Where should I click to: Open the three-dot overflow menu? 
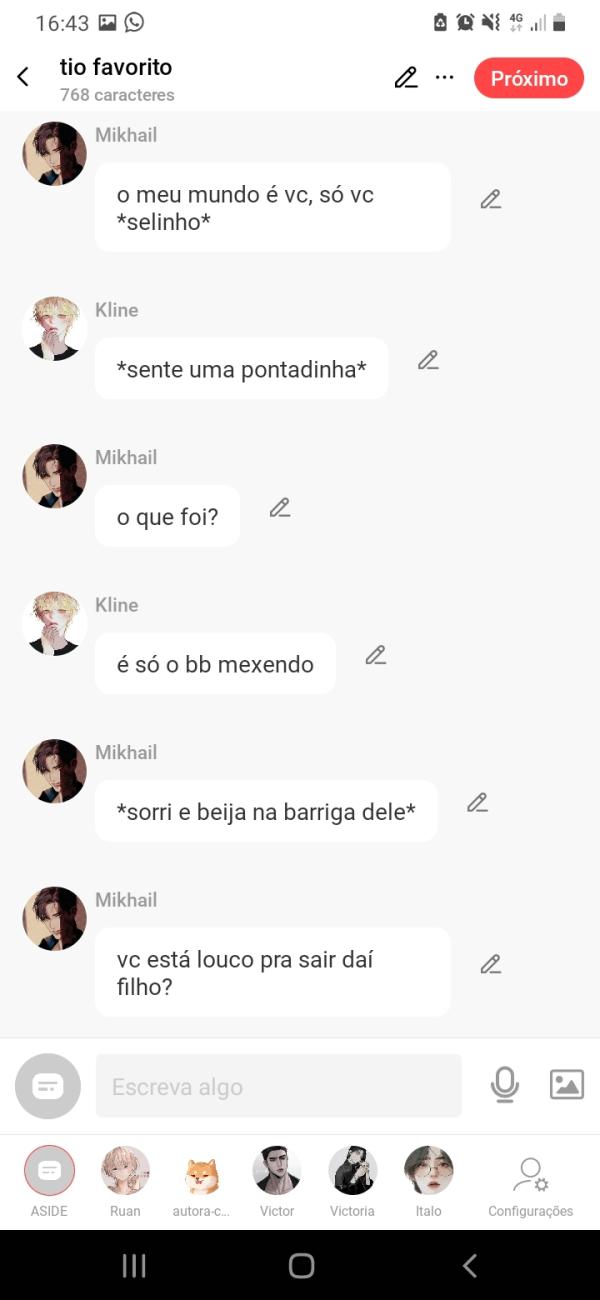click(x=445, y=78)
